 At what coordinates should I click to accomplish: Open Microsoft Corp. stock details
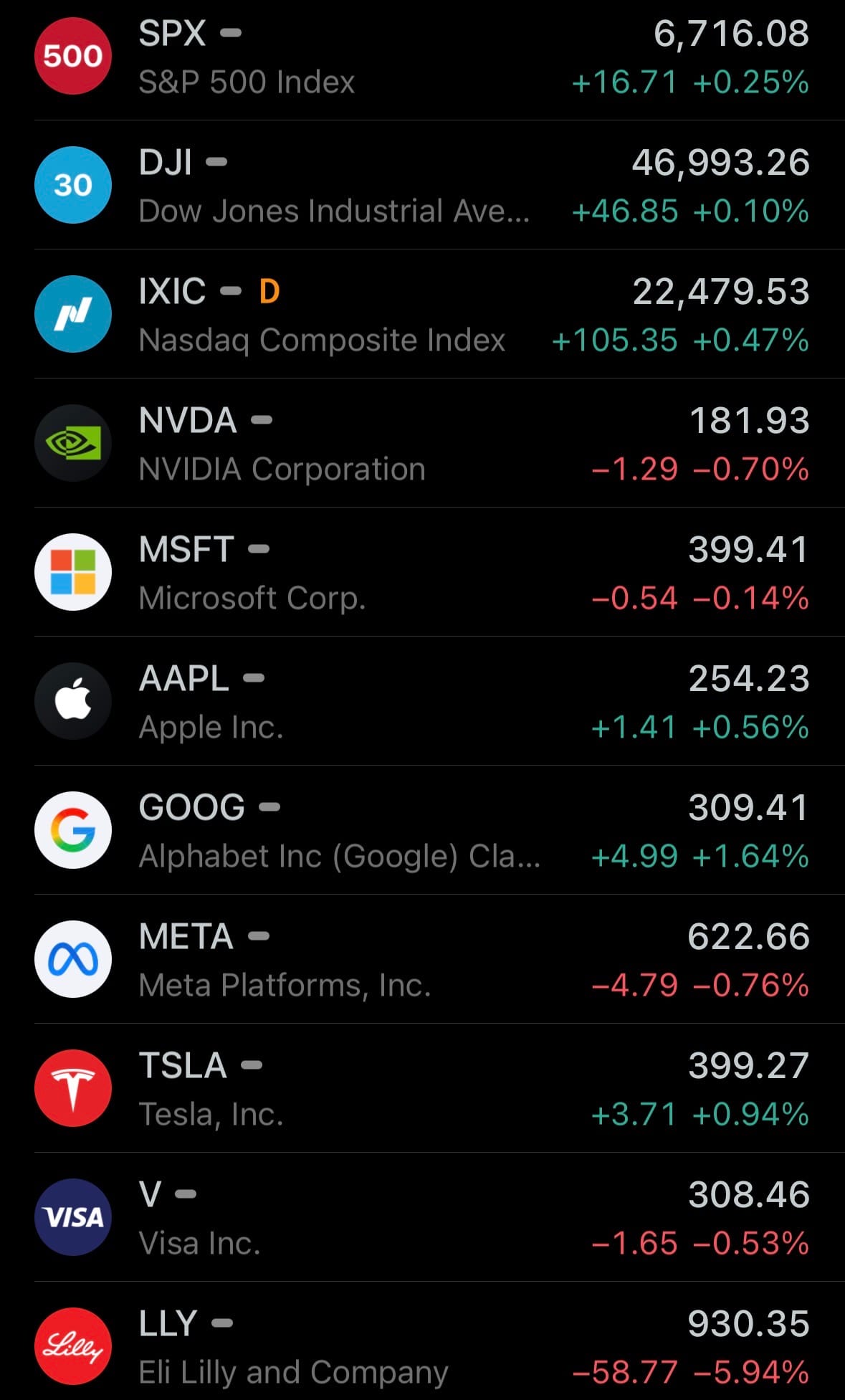point(422,573)
